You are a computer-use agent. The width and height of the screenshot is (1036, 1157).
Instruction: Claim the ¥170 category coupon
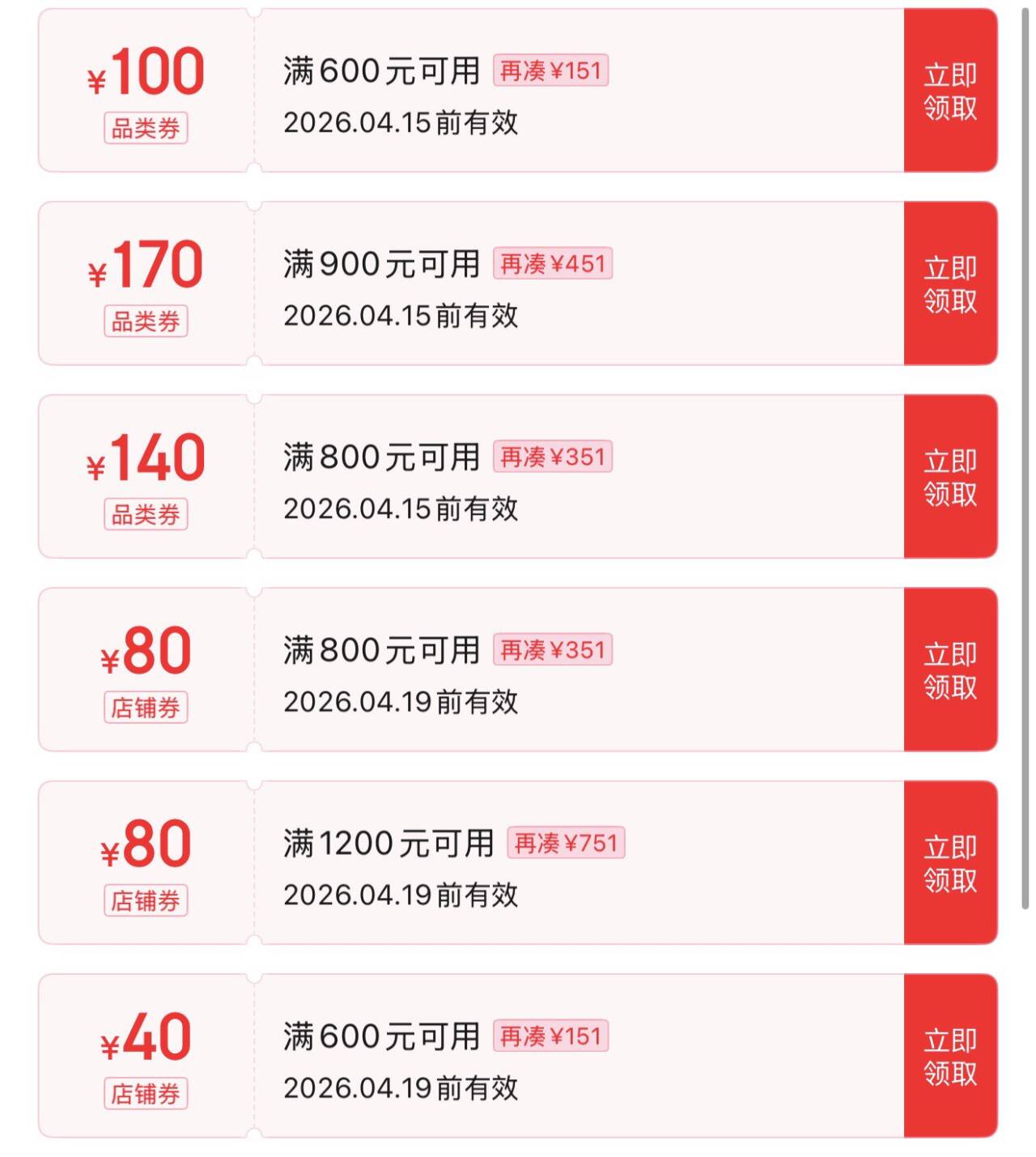point(949,283)
